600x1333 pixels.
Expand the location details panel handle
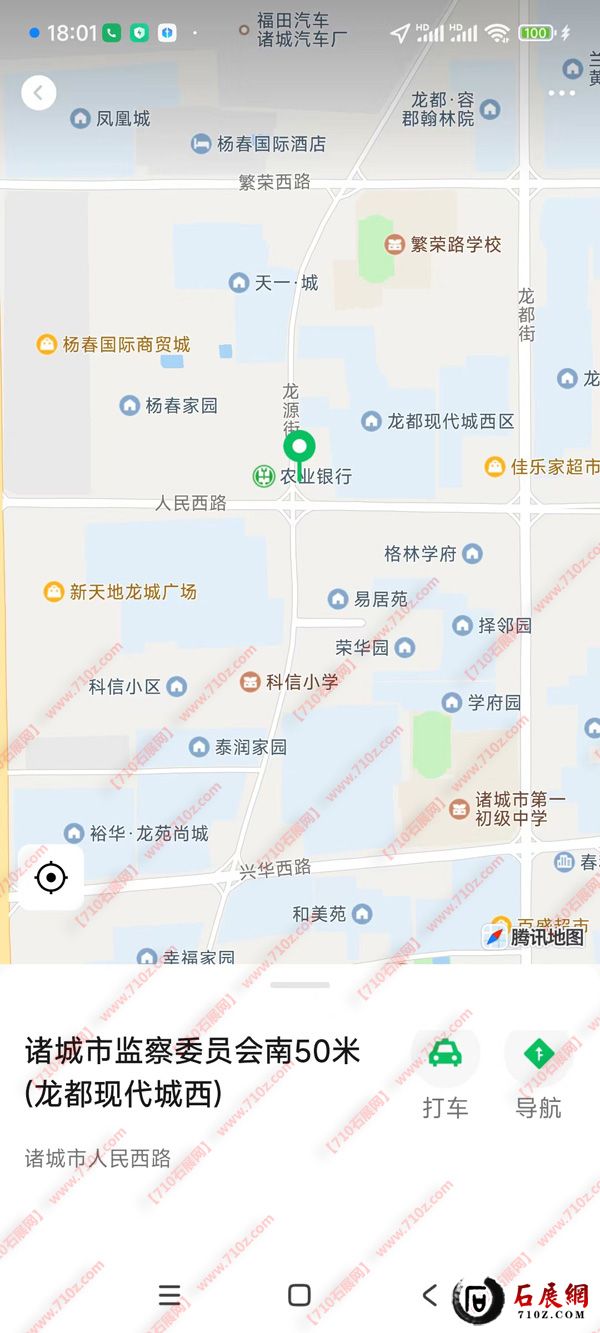click(299, 985)
